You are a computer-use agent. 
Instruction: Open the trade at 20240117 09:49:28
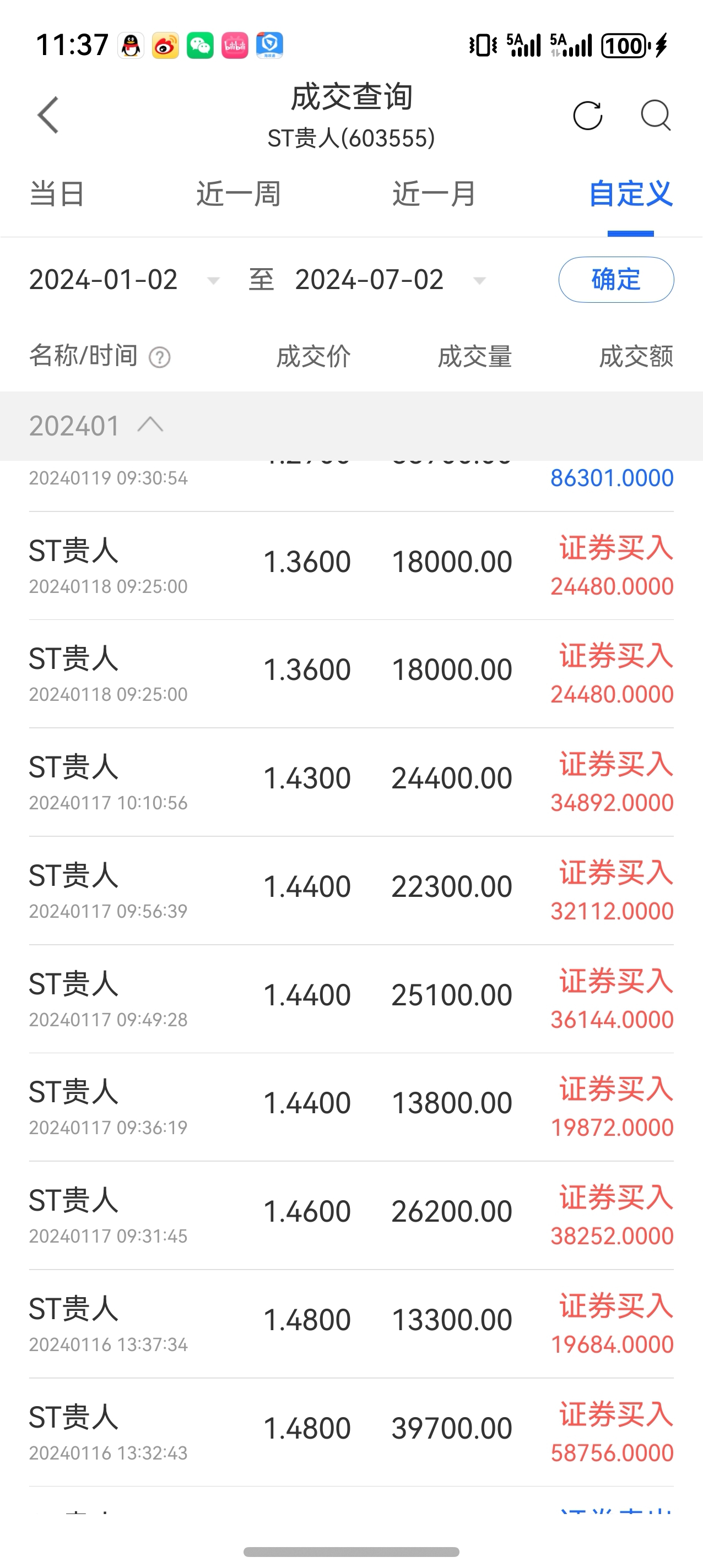pos(351,999)
